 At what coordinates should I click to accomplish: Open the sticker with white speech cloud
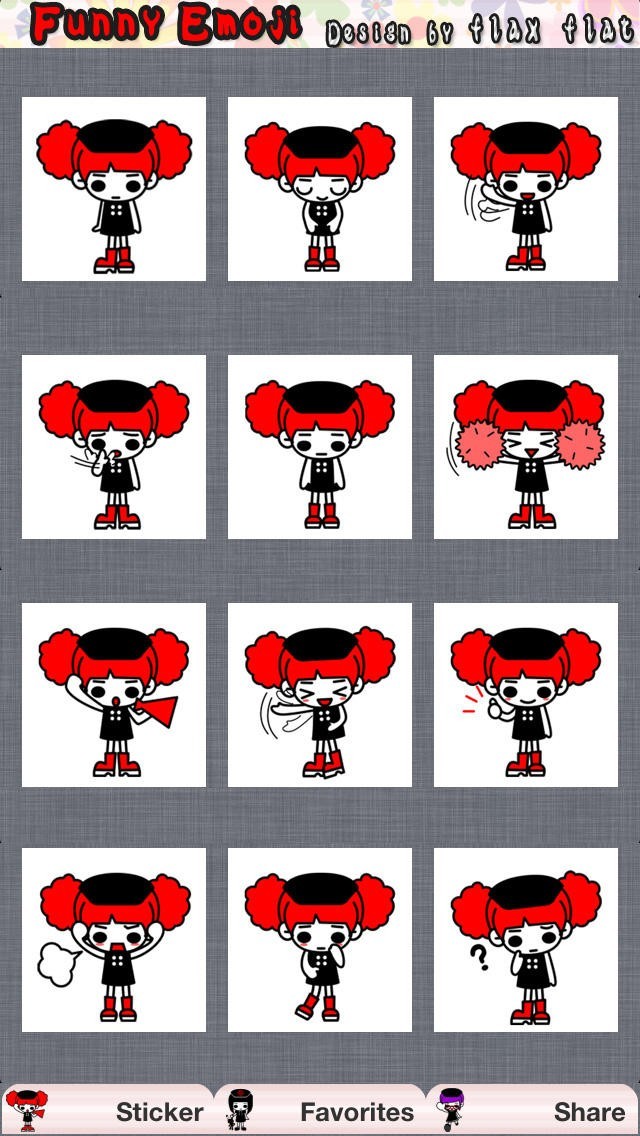click(114, 940)
